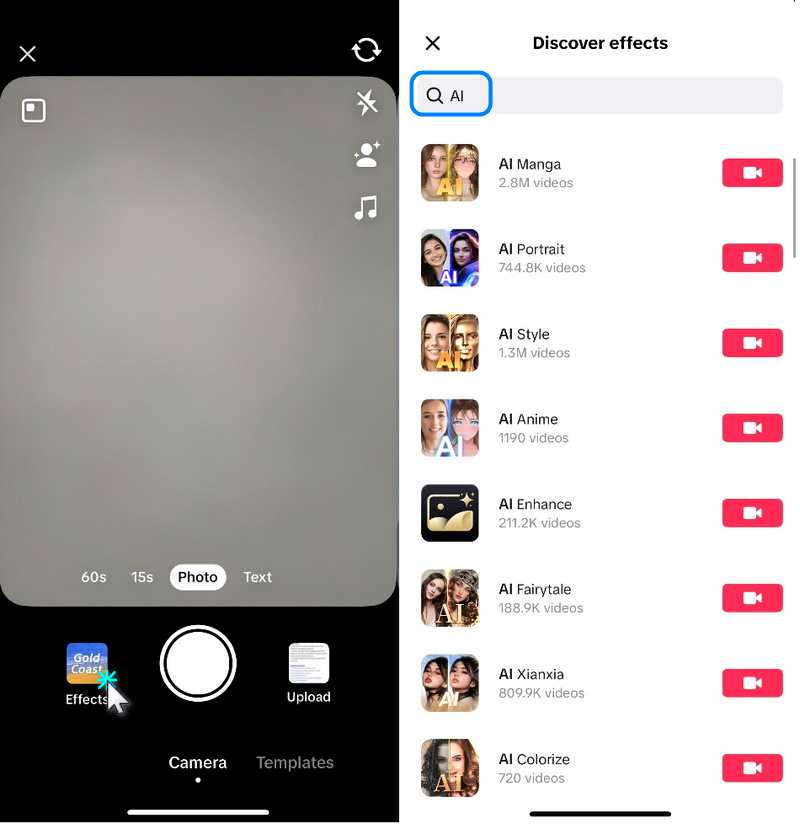Record with the AI Manga effect
800x824 pixels.
[x=752, y=173]
